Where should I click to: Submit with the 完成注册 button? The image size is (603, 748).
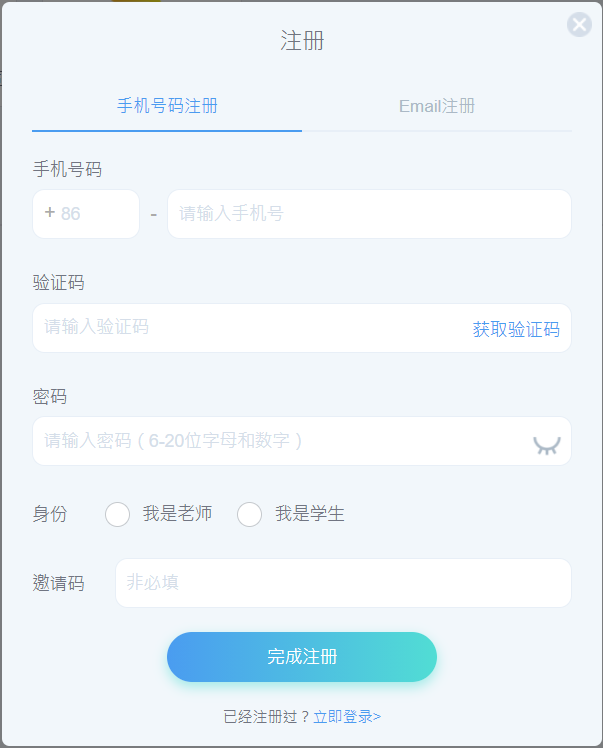click(302, 657)
